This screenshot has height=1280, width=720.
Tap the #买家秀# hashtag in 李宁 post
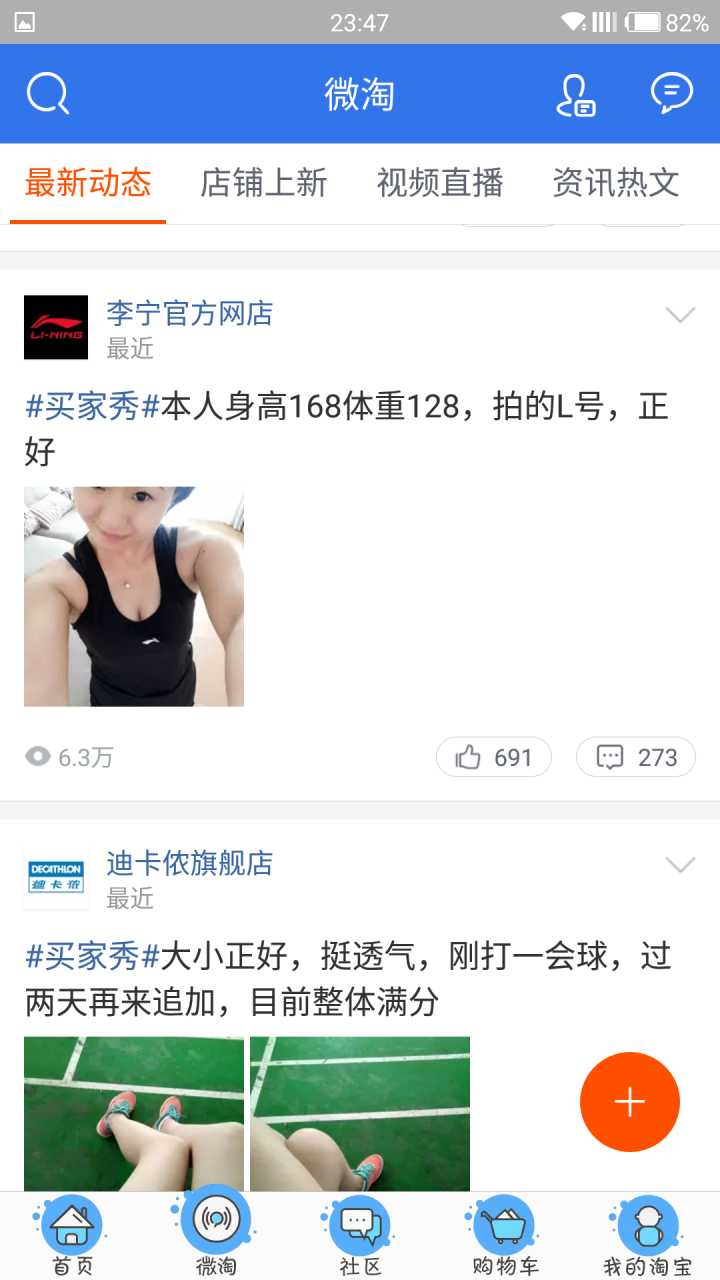point(92,407)
